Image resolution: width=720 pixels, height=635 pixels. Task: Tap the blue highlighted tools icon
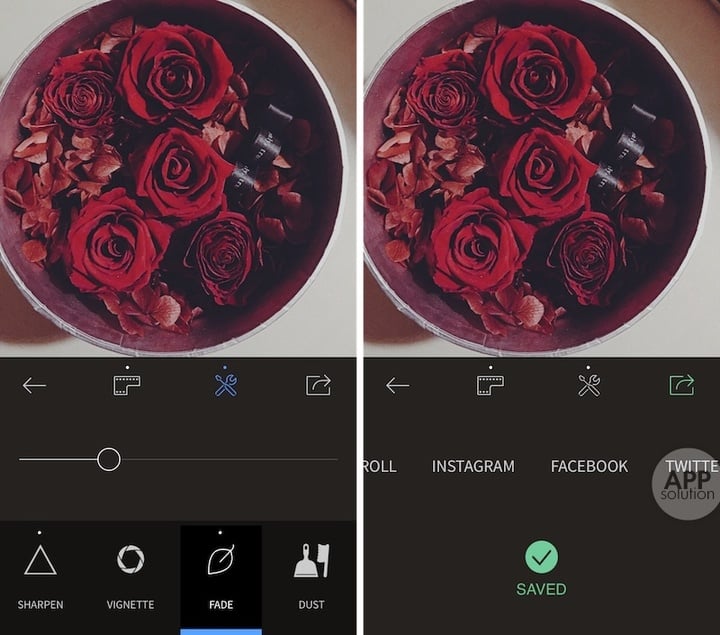coord(226,385)
